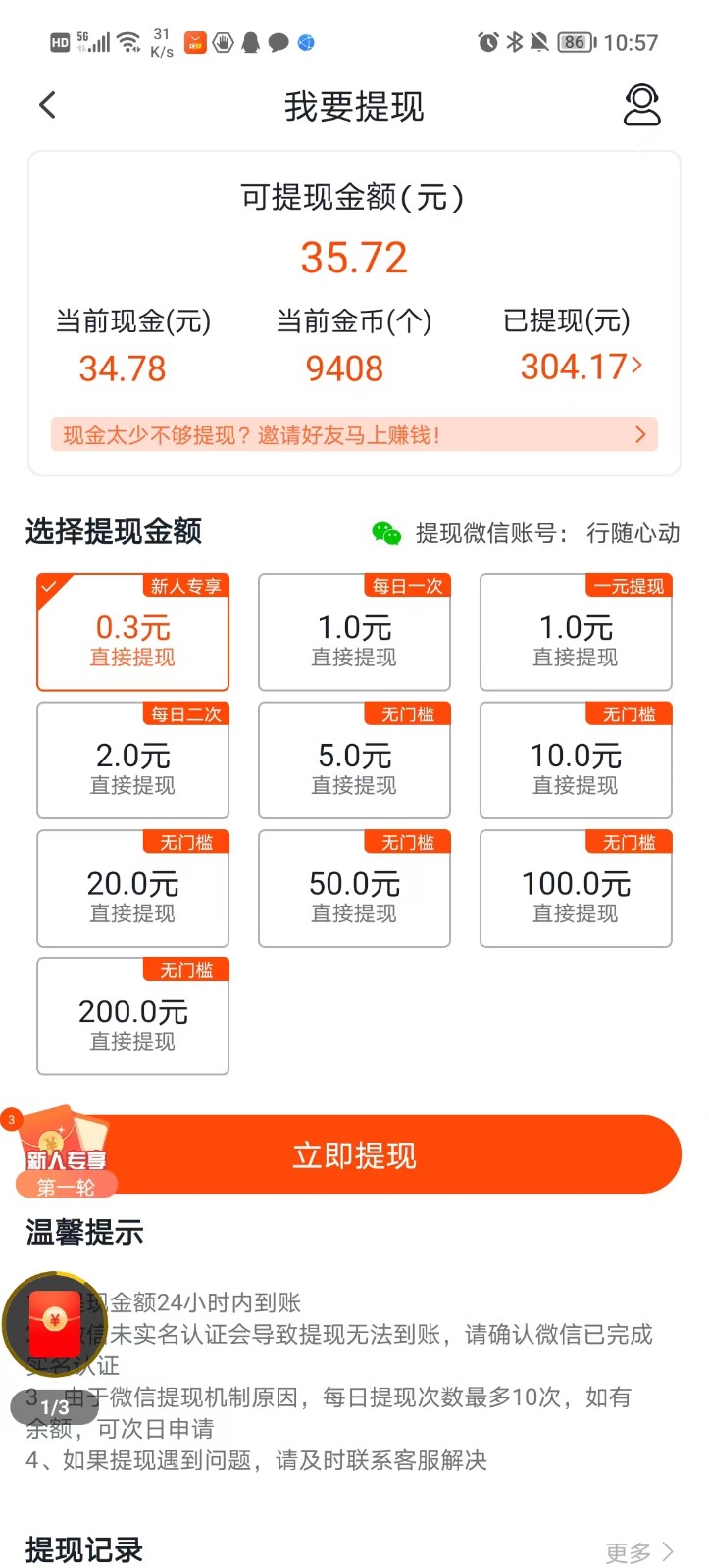Choose the 200.0元 withdrawal amount
Screen dimensions: 709x1568
click(x=132, y=1016)
